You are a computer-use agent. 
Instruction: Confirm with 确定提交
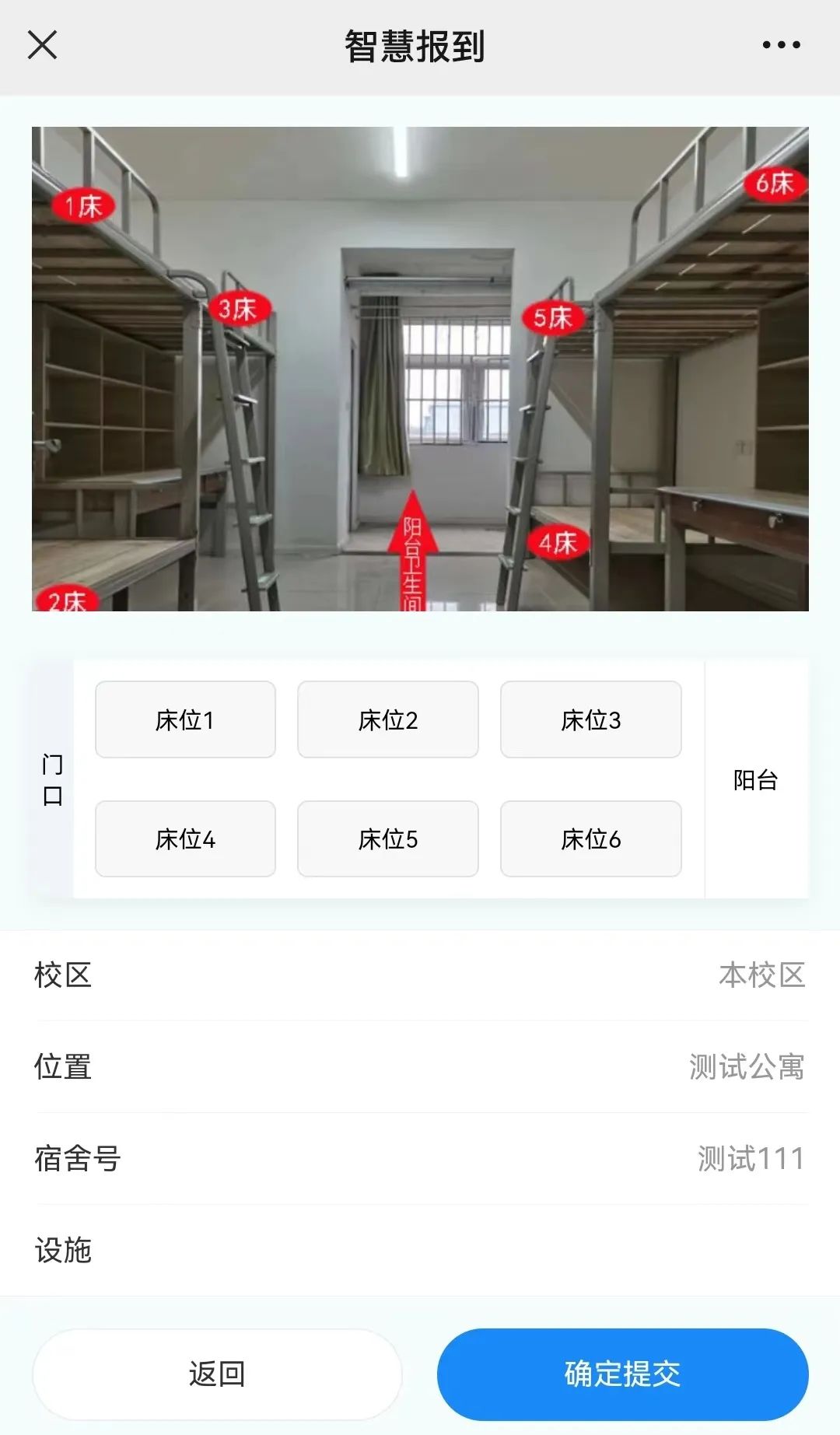tap(622, 1374)
